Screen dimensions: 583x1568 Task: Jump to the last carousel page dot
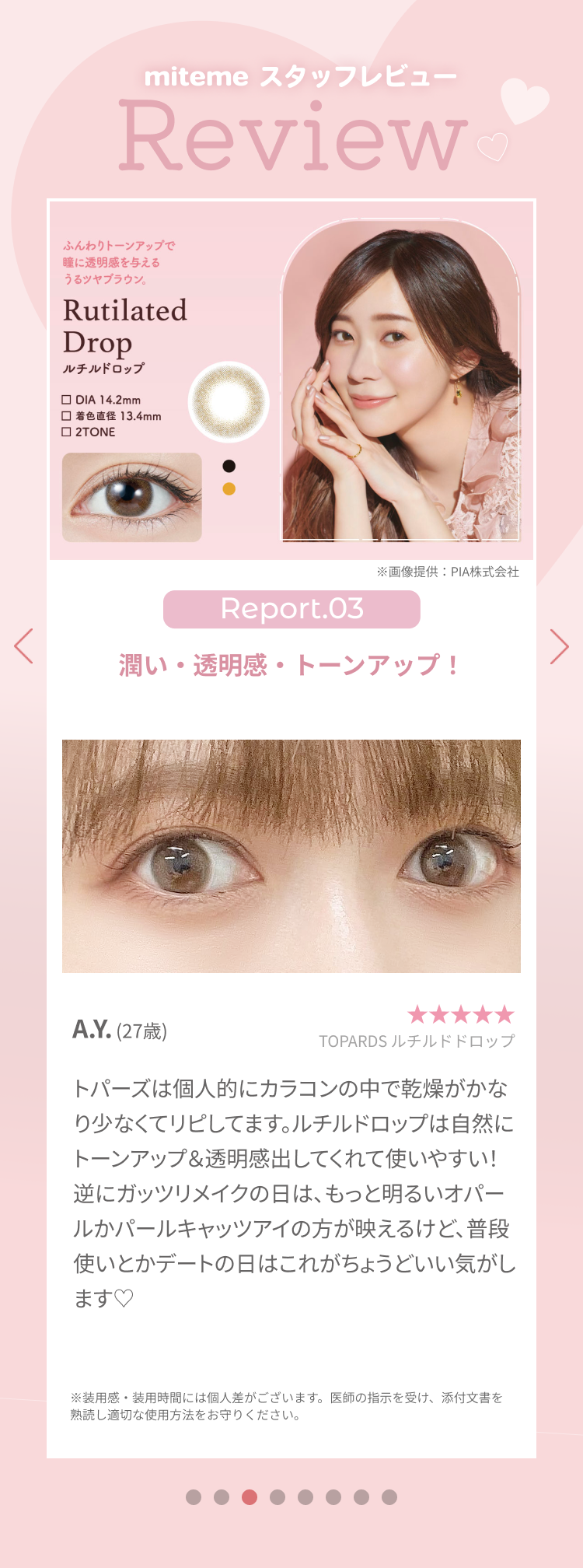click(389, 1497)
